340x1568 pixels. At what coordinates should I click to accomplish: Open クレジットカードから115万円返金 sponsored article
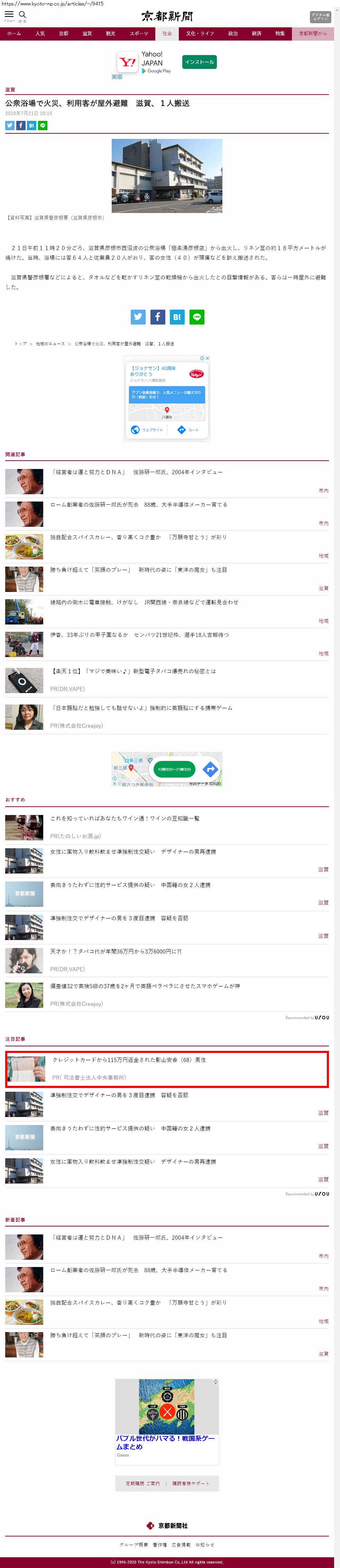(129, 1060)
